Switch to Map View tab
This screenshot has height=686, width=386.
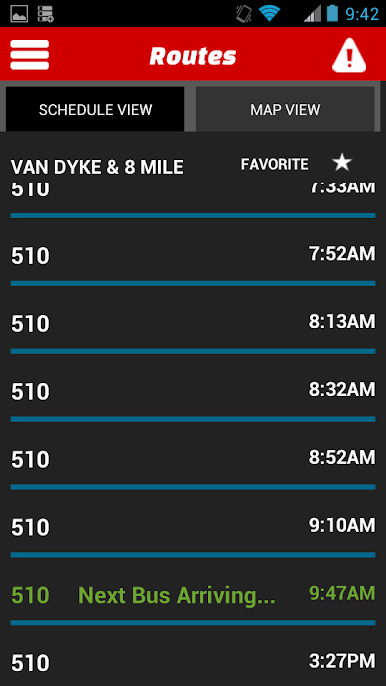(285, 109)
